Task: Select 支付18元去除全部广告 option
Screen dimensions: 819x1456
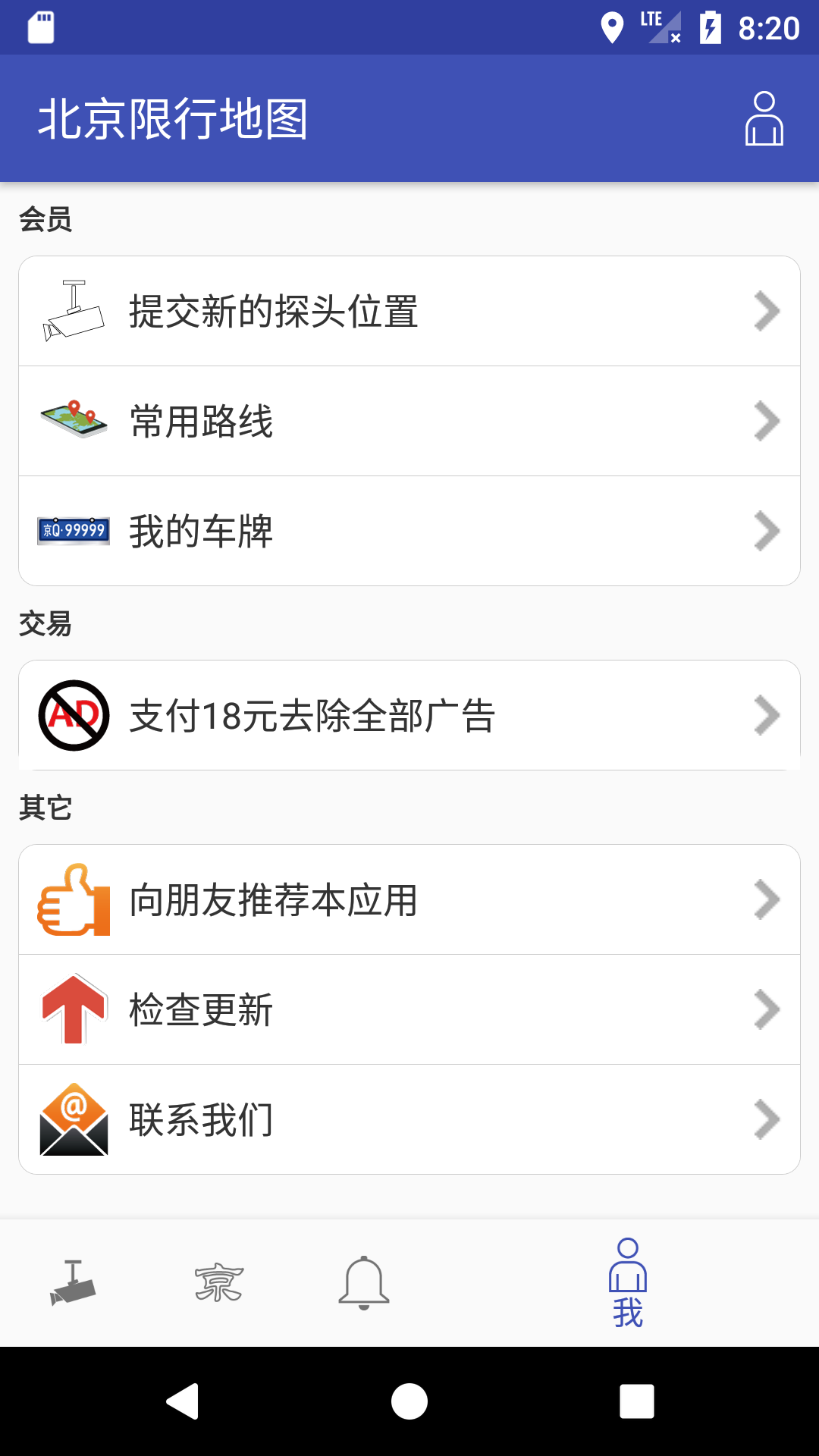Action: point(409,715)
